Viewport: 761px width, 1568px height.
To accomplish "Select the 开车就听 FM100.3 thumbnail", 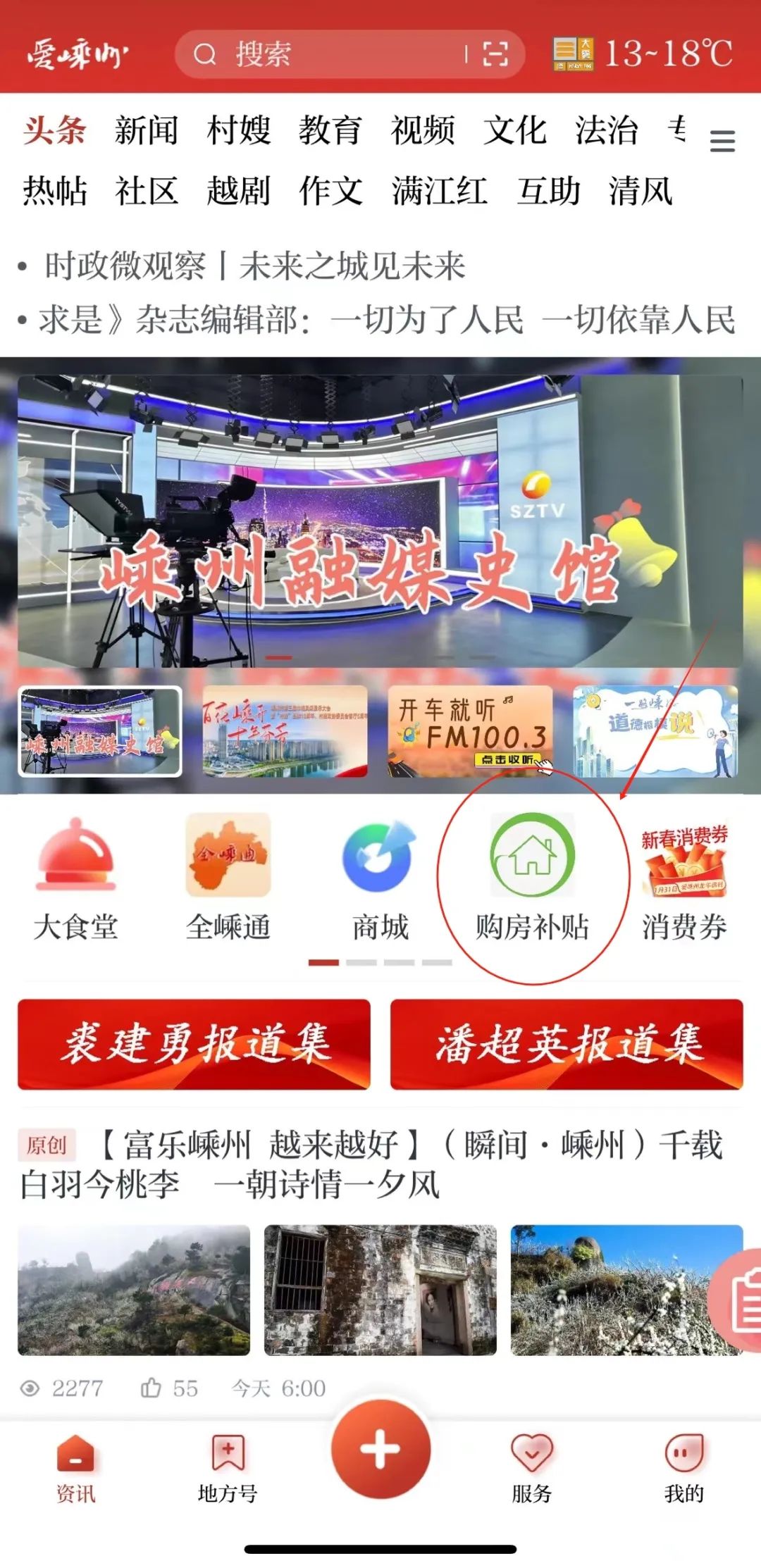I will 470,731.
